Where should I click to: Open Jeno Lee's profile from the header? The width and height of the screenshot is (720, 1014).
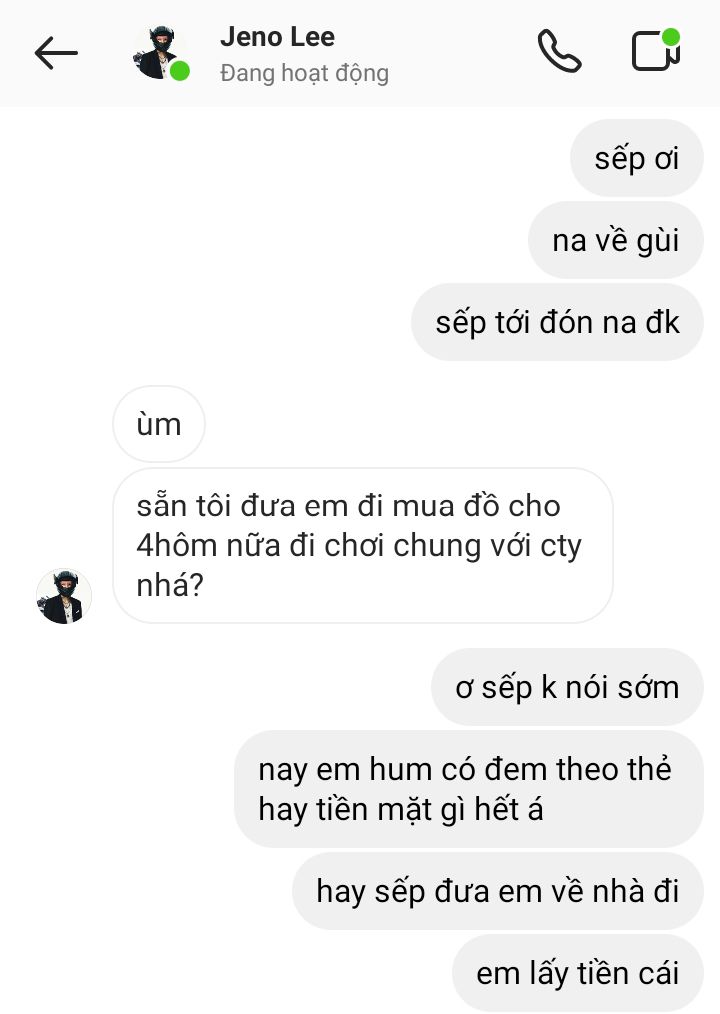(x=277, y=53)
